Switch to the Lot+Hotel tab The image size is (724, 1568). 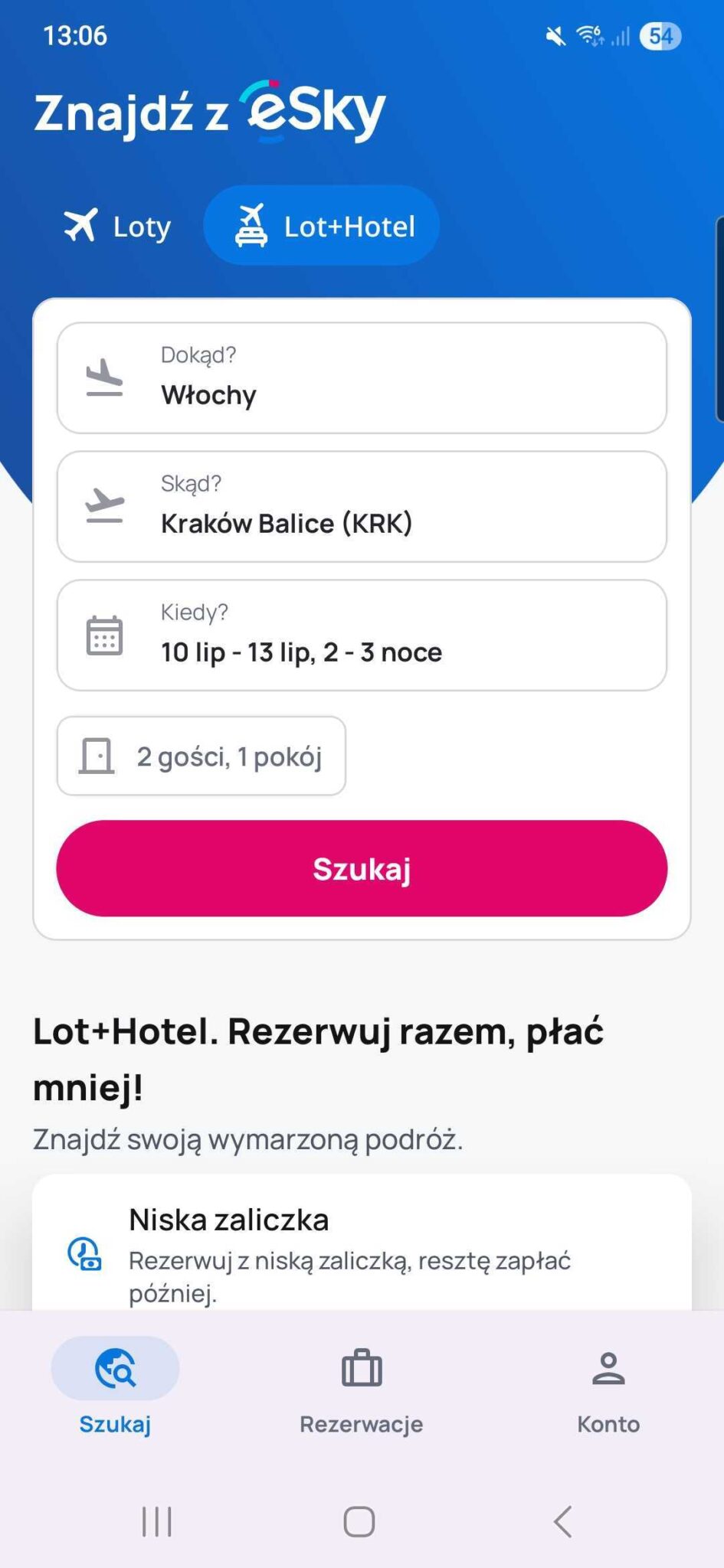coord(322,224)
